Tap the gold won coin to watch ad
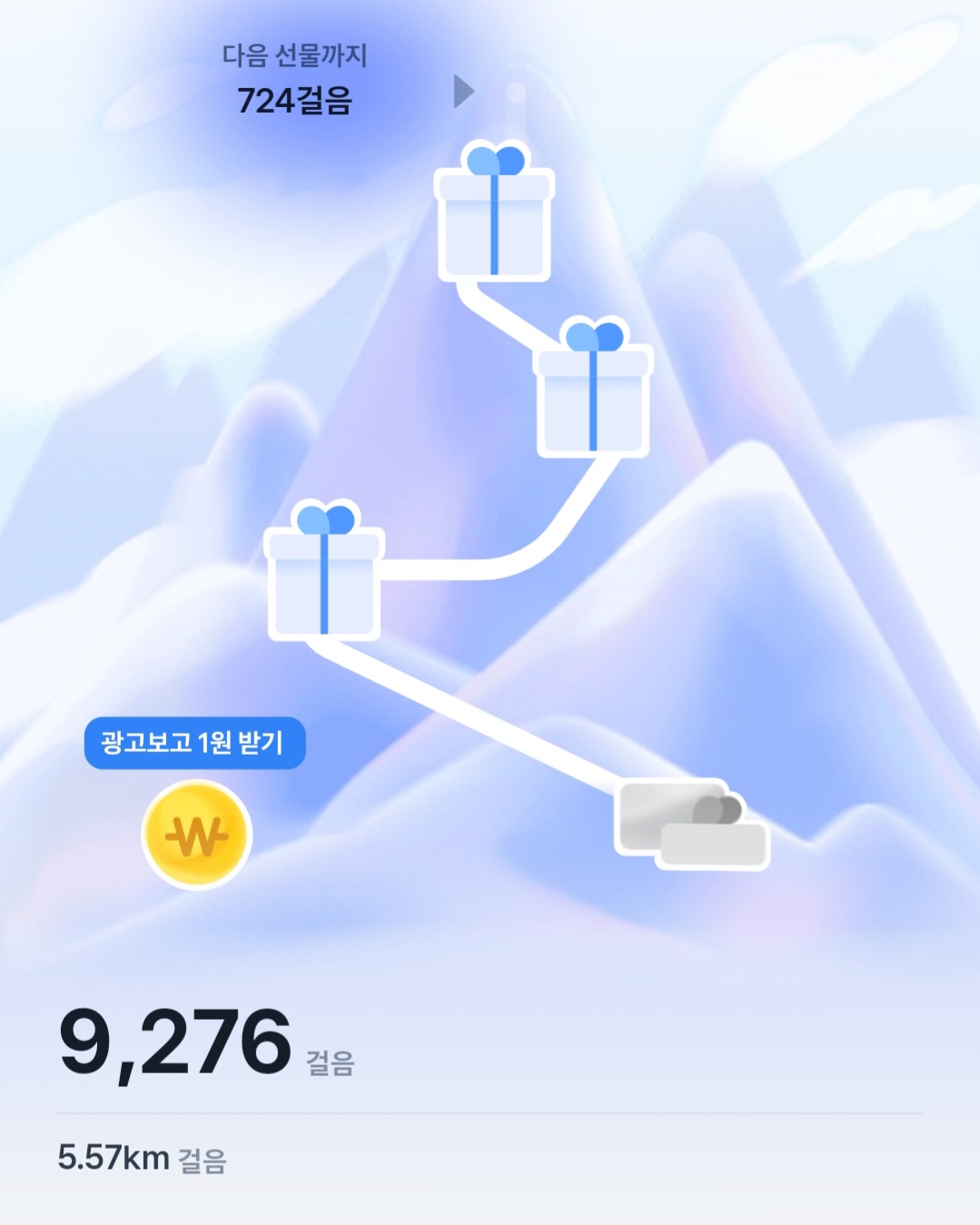 [x=196, y=835]
